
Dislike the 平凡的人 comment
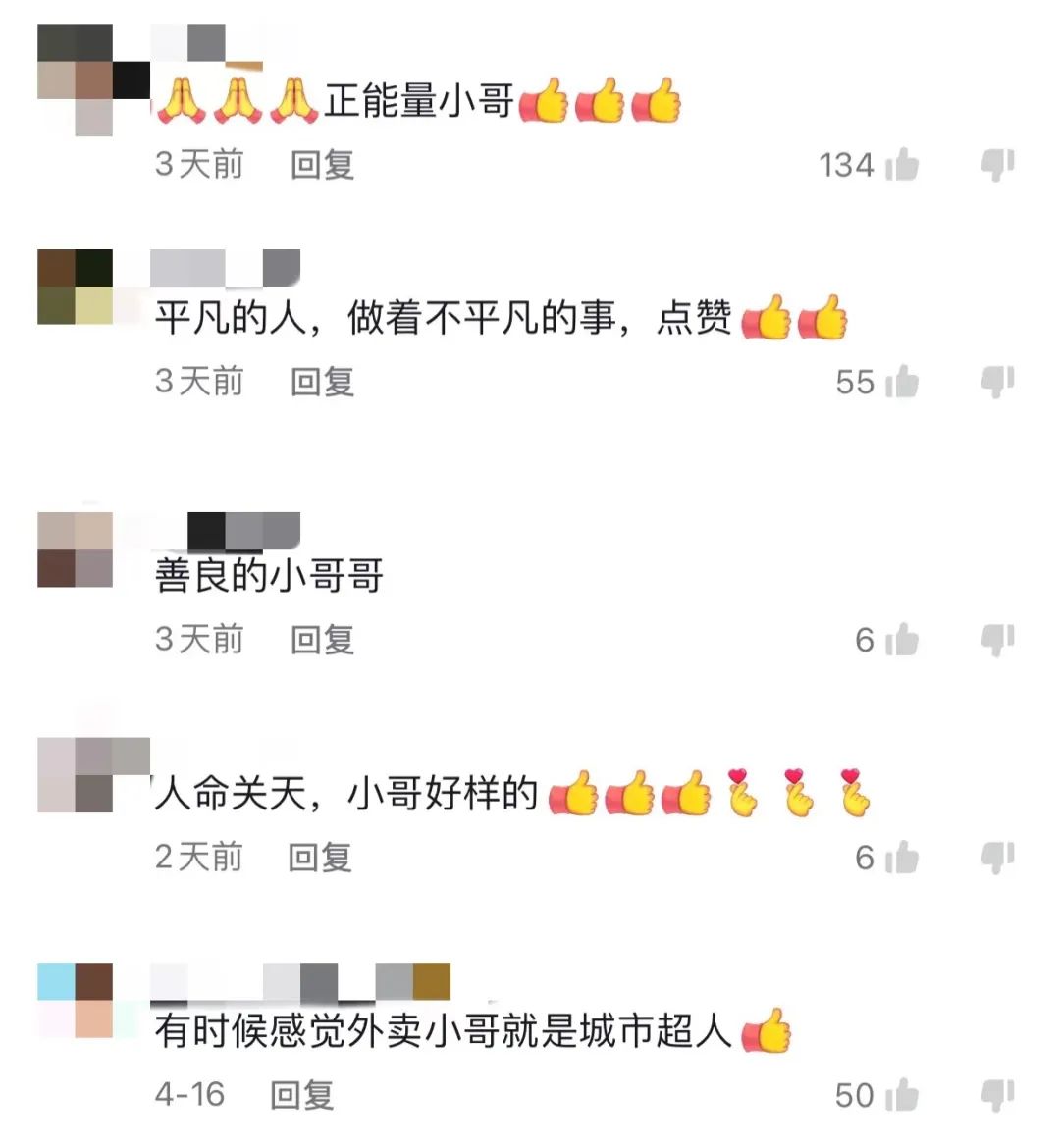point(998,382)
